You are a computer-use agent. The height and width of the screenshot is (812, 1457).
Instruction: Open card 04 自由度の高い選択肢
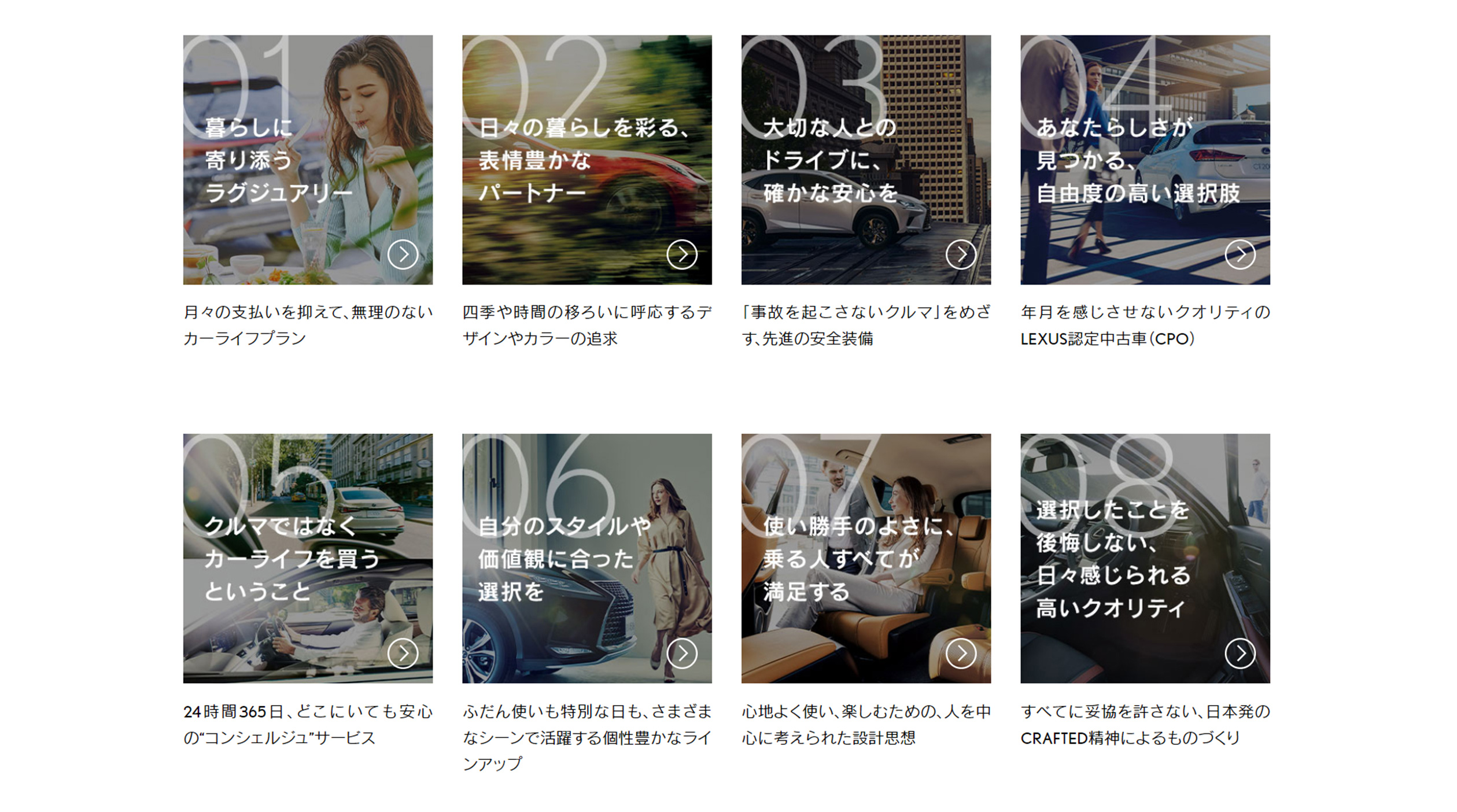pyautogui.click(x=1145, y=160)
